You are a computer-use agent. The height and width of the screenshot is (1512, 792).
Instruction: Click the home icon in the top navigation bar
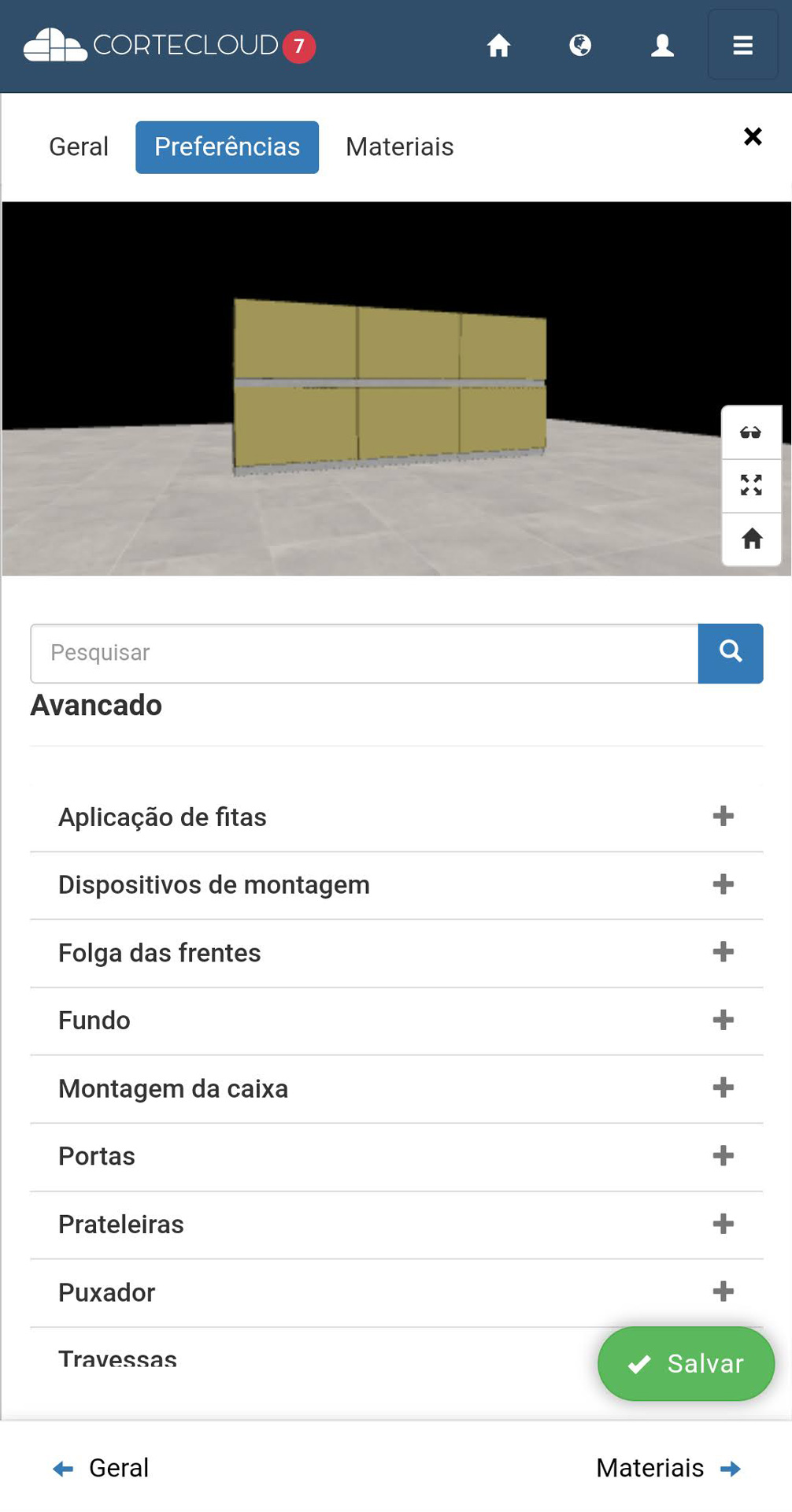coord(498,46)
